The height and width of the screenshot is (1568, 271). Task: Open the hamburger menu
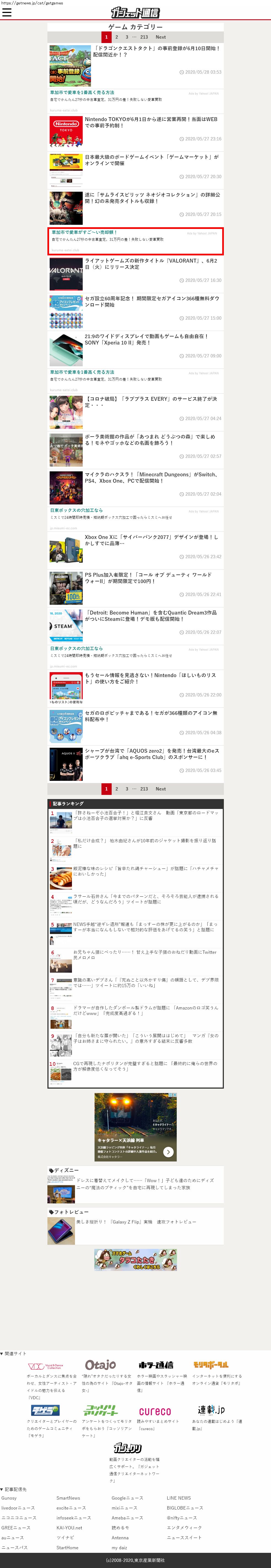[x=7, y=12]
